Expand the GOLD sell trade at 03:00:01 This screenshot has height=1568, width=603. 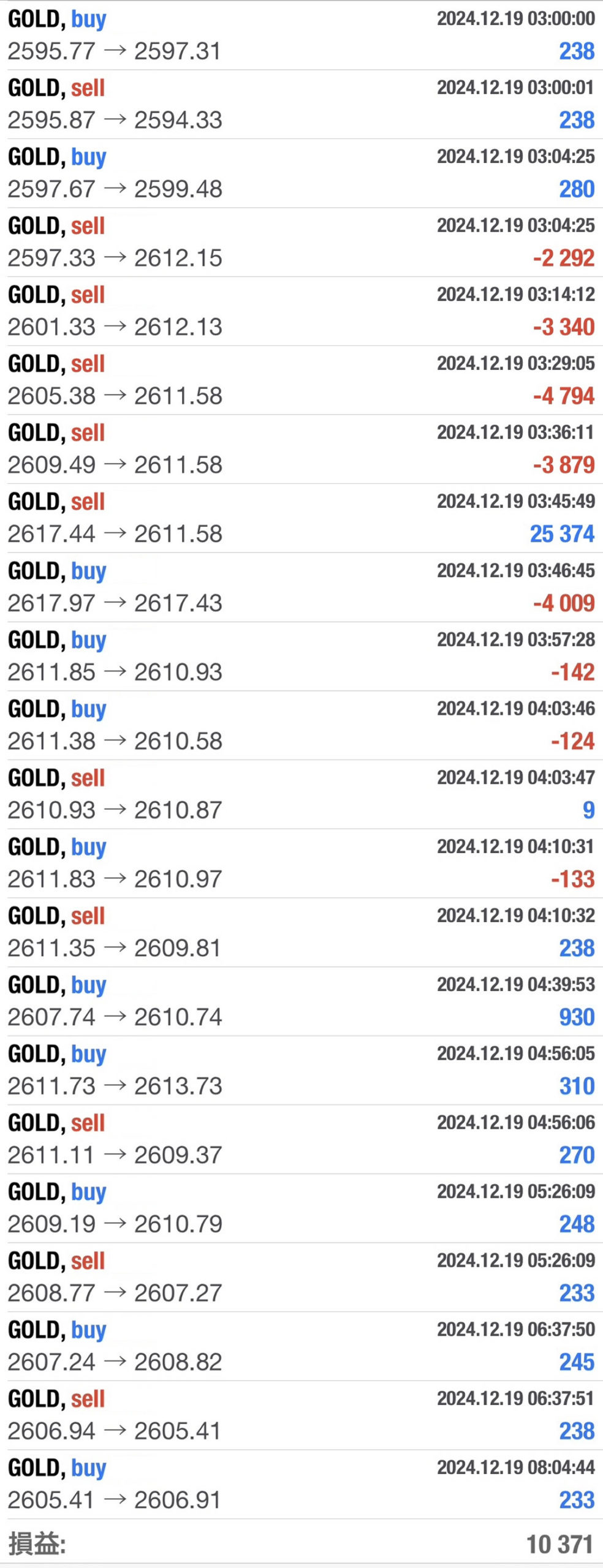[301, 104]
